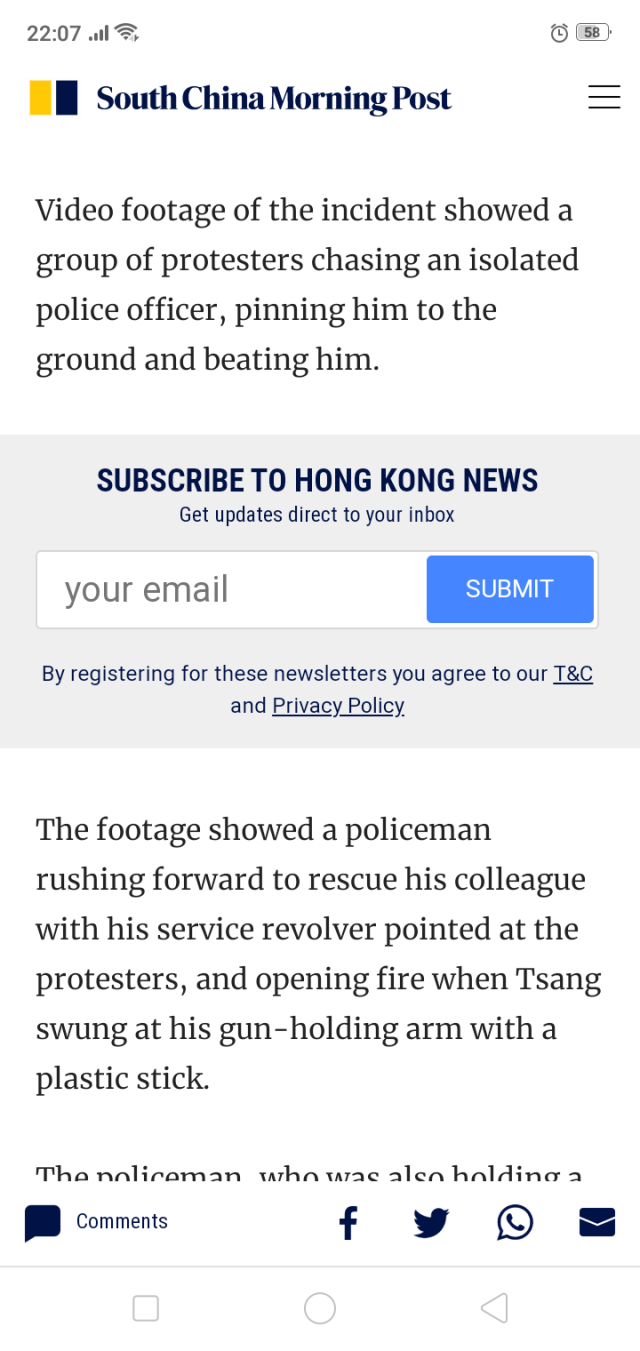Open the hamburger menu
Image resolution: width=640 pixels, height=1351 pixels.
click(x=603, y=97)
